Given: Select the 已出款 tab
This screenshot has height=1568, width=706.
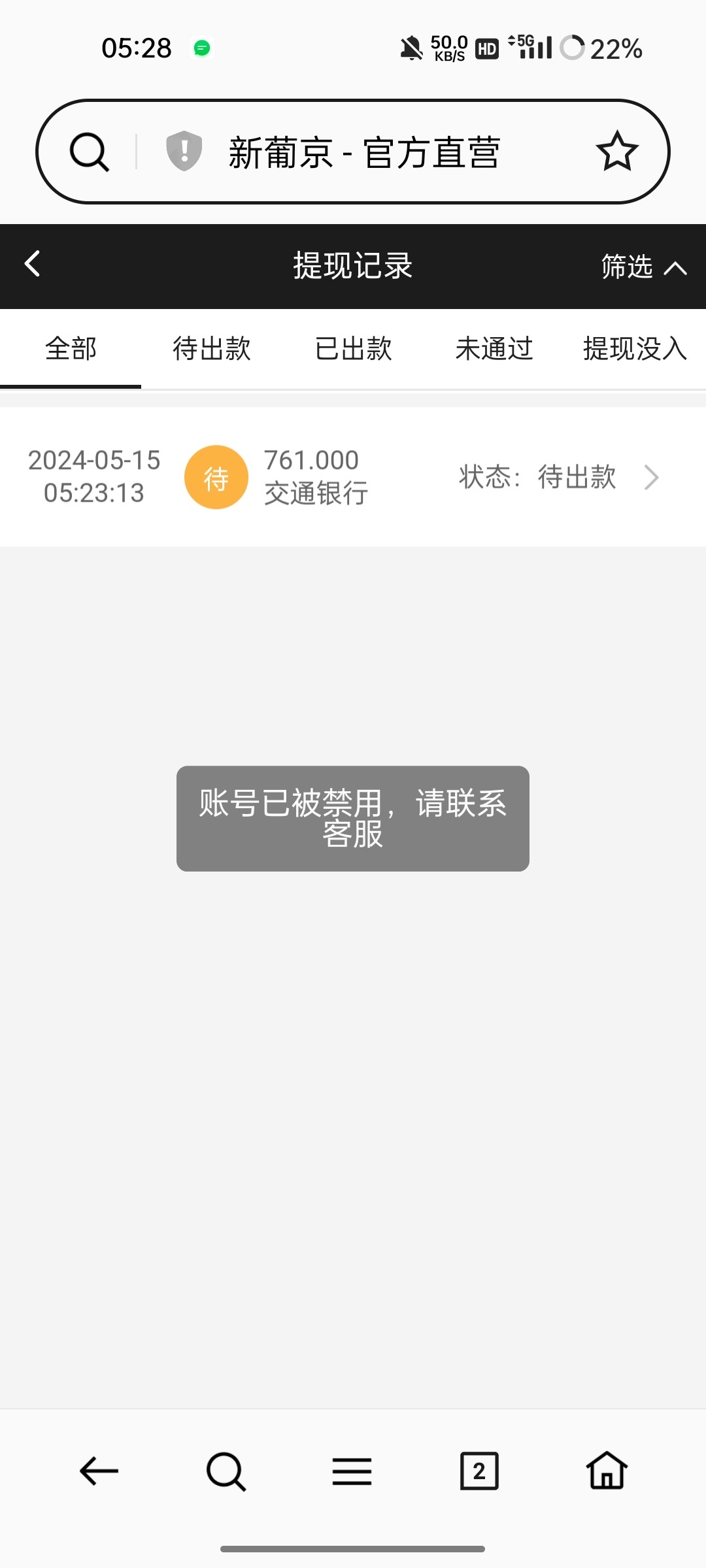Looking at the screenshot, I should pos(353,348).
